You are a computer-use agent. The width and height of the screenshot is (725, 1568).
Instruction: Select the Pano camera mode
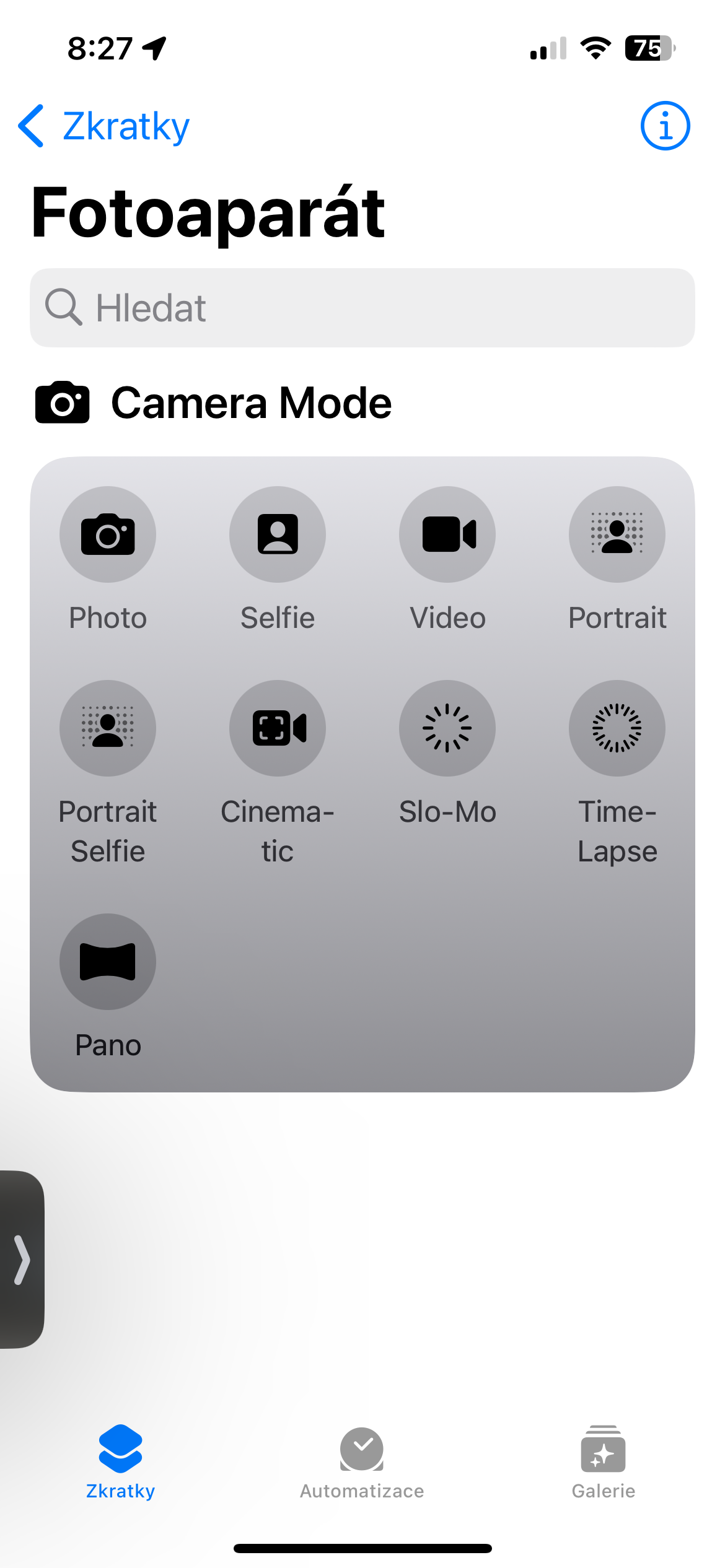[x=108, y=962]
